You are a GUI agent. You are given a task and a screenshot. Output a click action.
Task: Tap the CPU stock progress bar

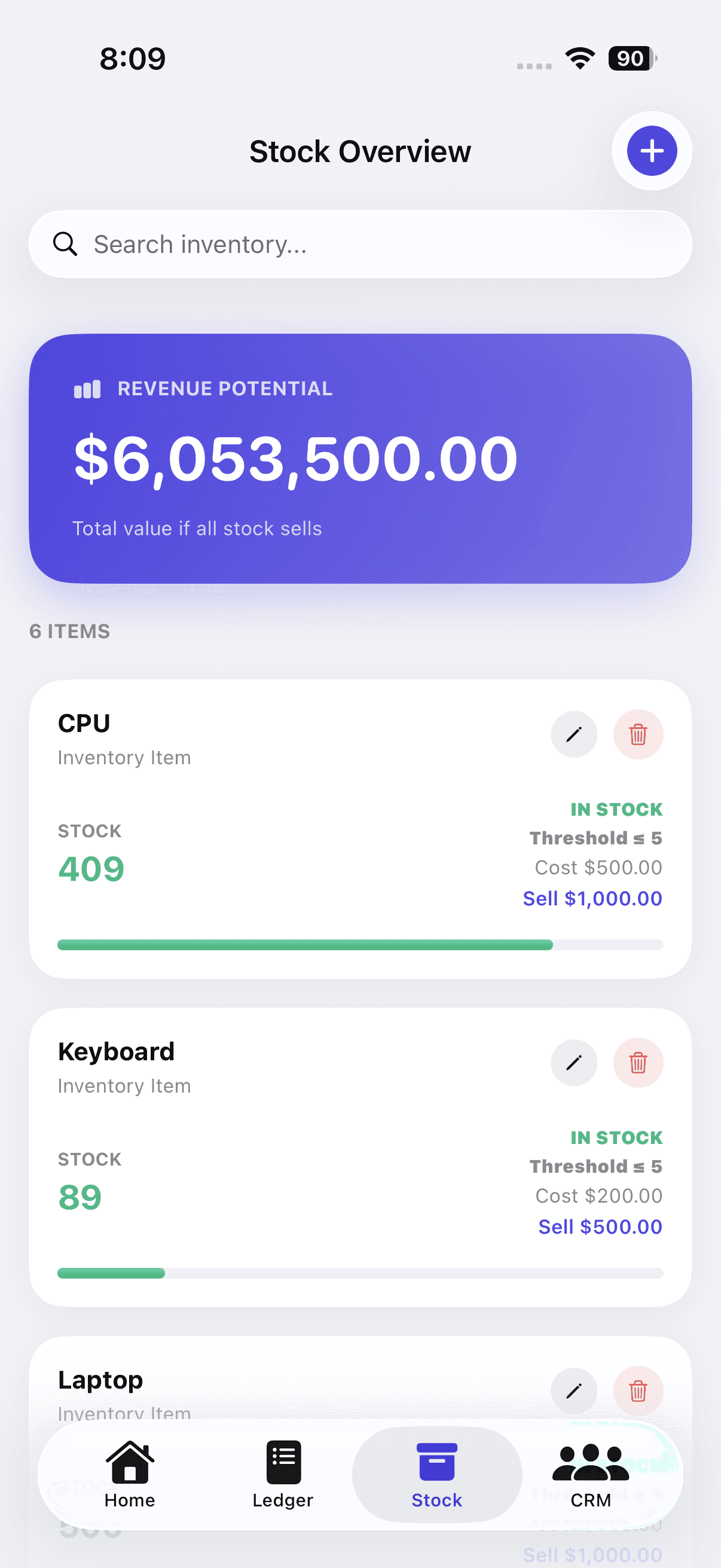360,944
